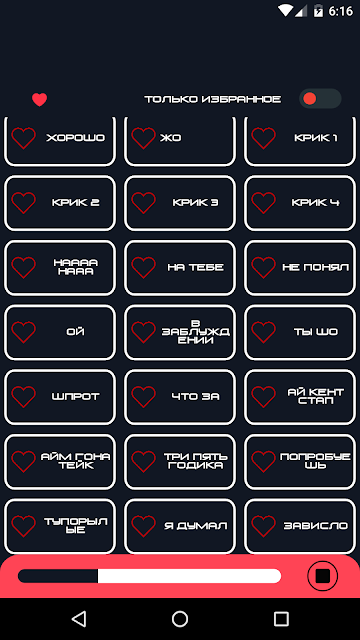Play the ХОРОШО sound

pos(60,140)
